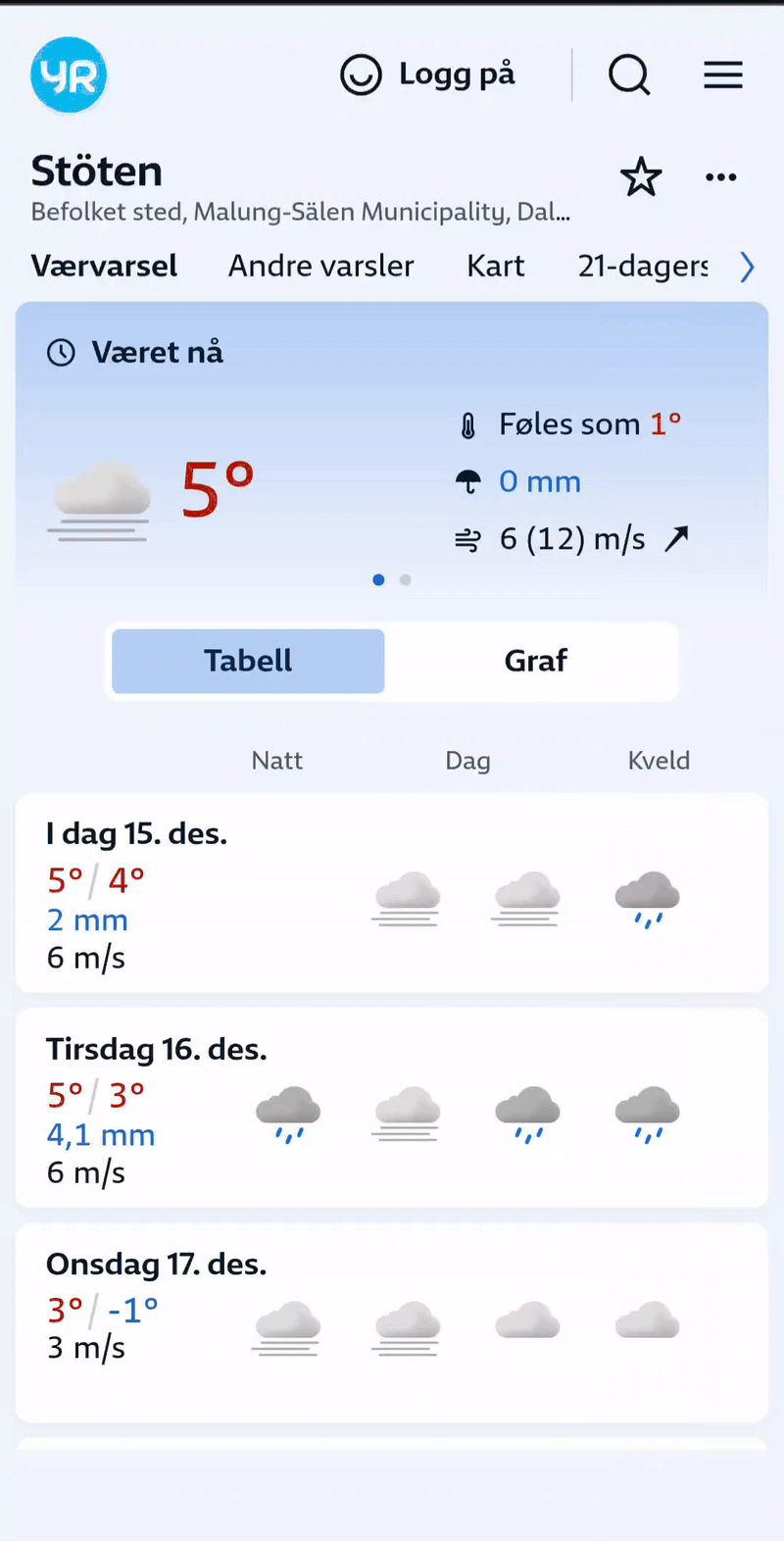The height and width of the screenshot is (1541, 784).
Task: Open the three-dot more options
Action: 721,177
